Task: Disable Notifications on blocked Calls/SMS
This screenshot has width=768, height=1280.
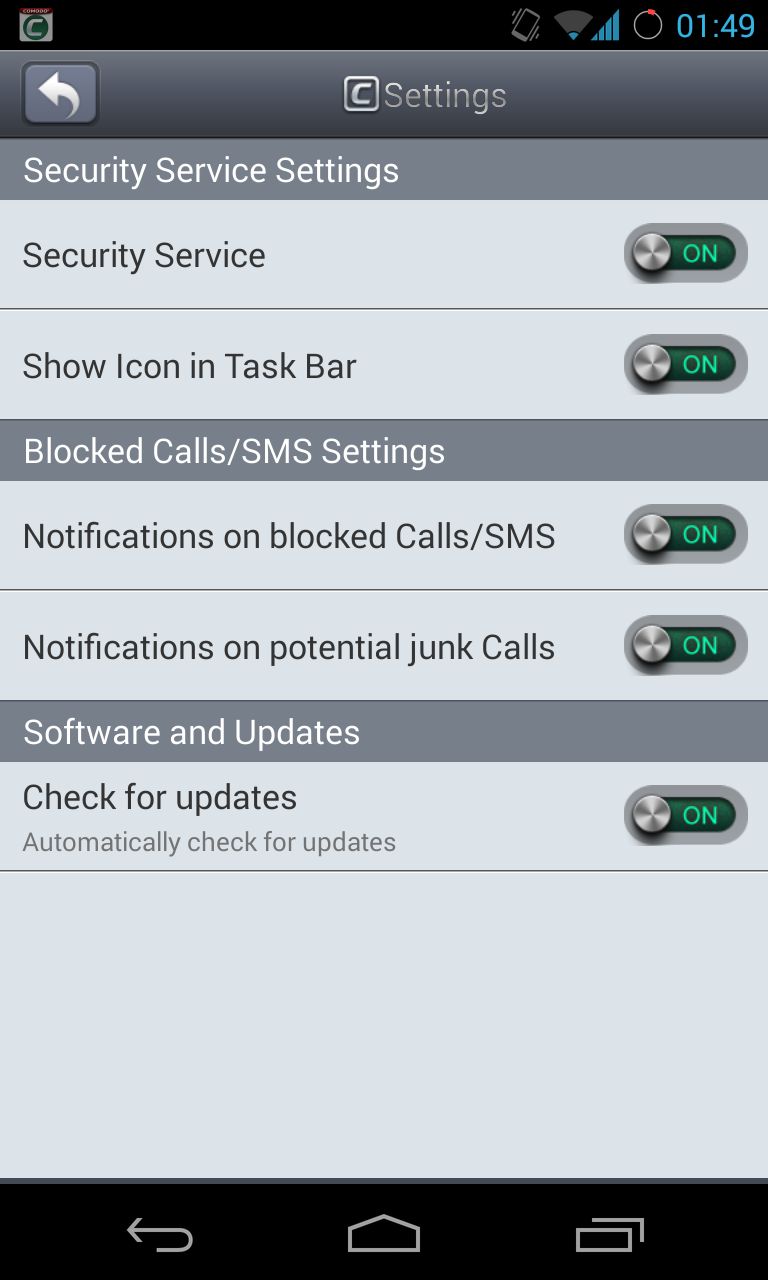Action: pos(686,535)
